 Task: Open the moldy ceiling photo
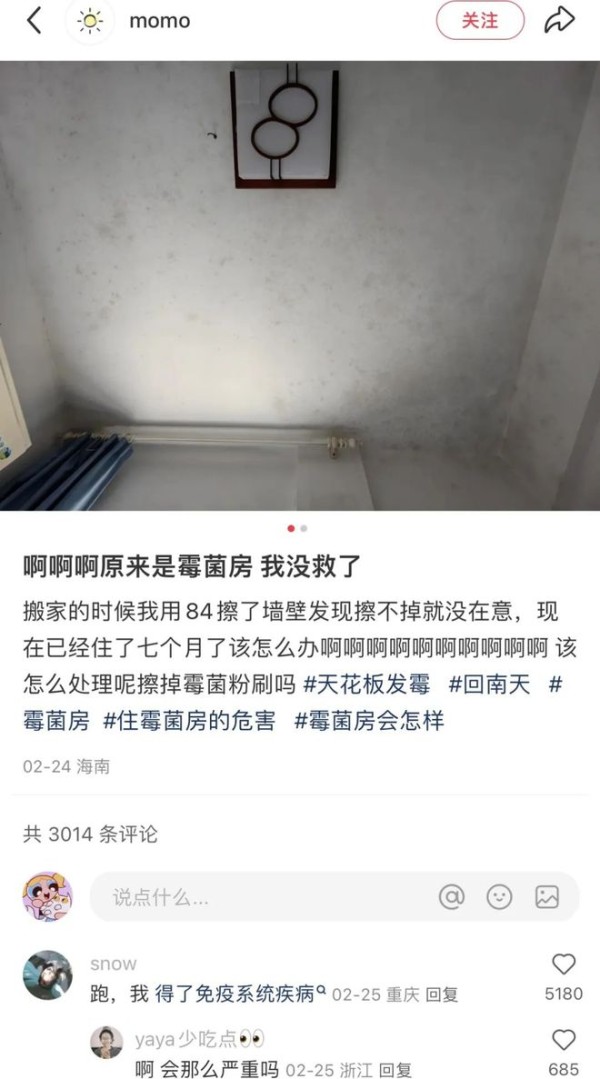pos(300,285)
